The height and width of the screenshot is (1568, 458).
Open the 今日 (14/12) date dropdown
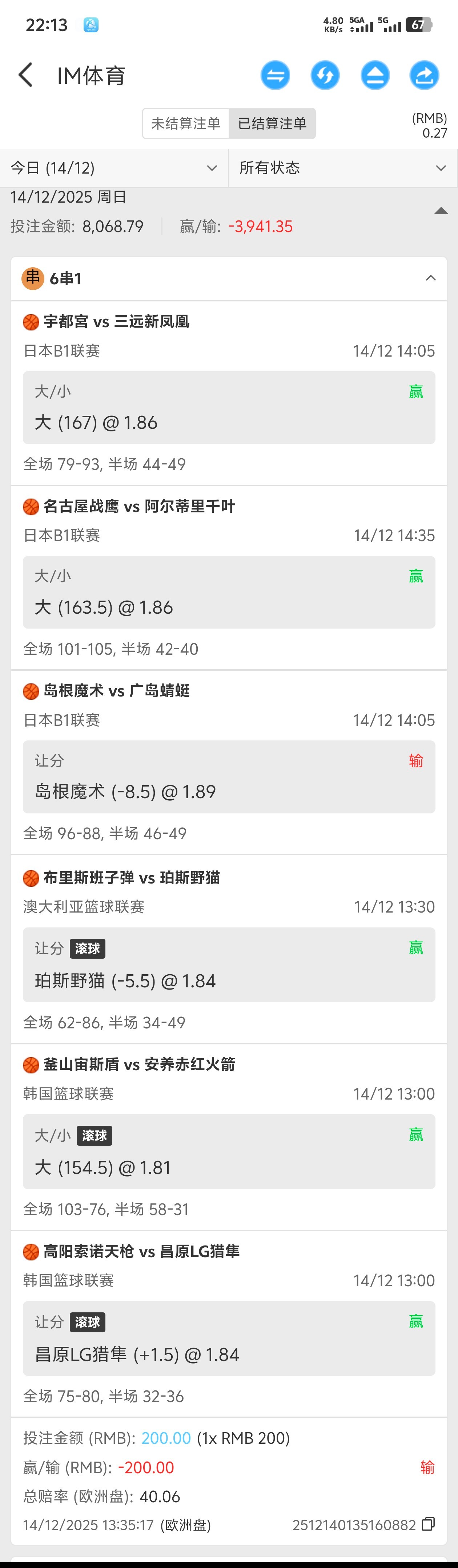click(114, 168)
